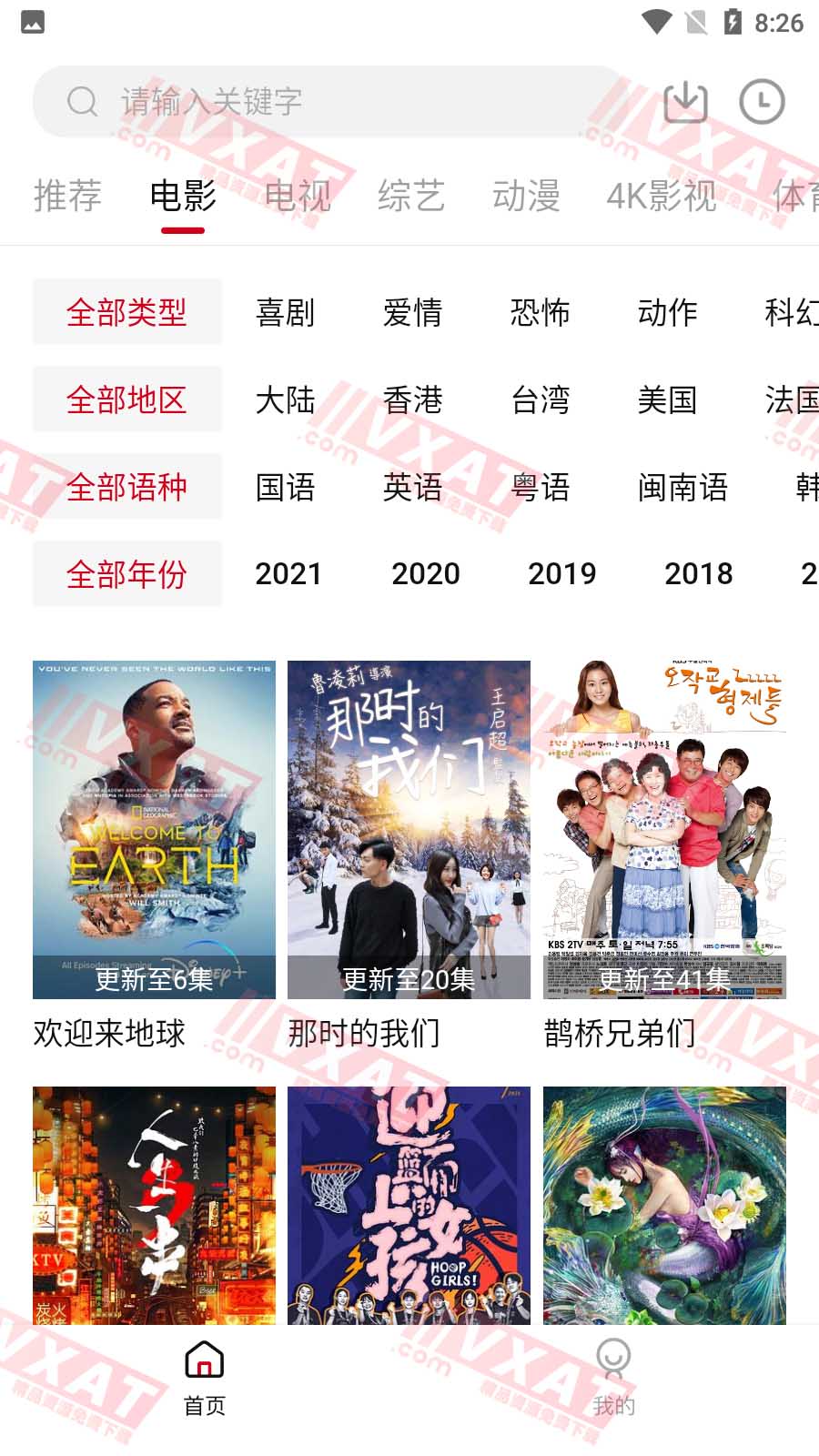
Task: Open viewing history via clock icon
Action: click(x=763, y=102)
